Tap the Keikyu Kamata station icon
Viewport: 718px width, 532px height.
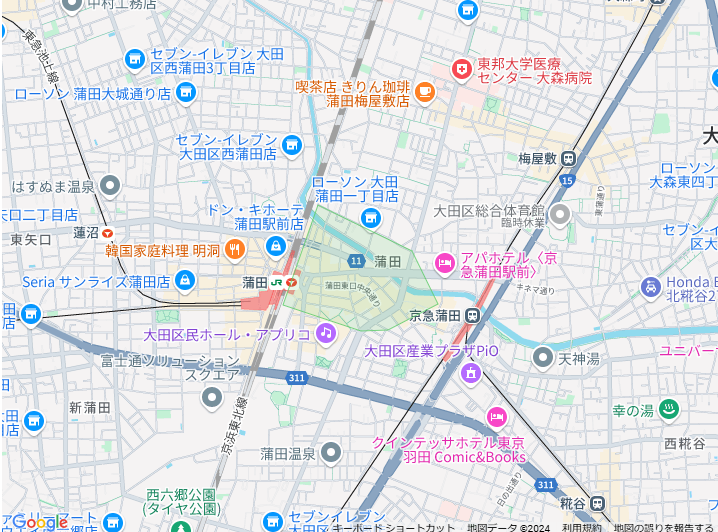pyautogui.click(x=472, y=315)
